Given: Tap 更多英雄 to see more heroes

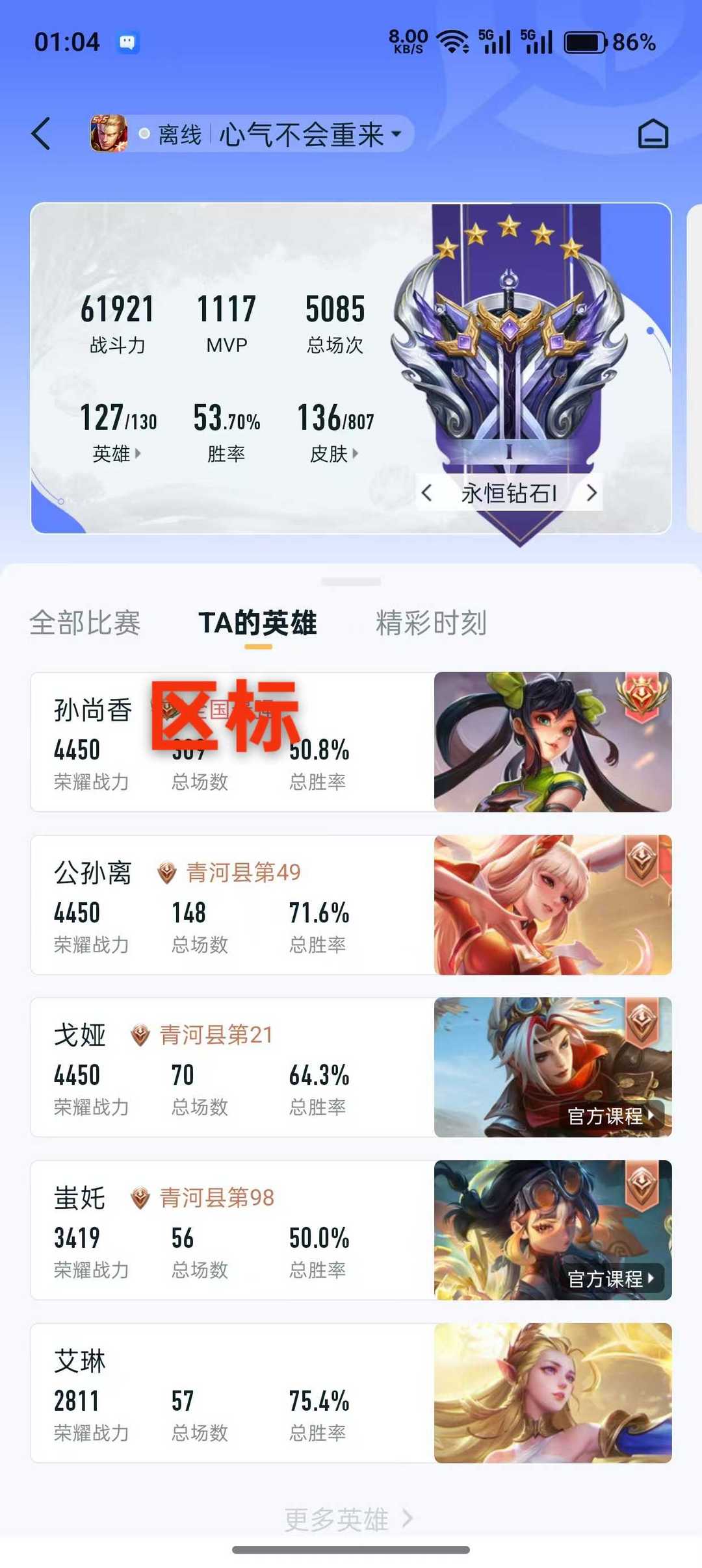Looking at the screenshot, I should [x=348, y=1519].
